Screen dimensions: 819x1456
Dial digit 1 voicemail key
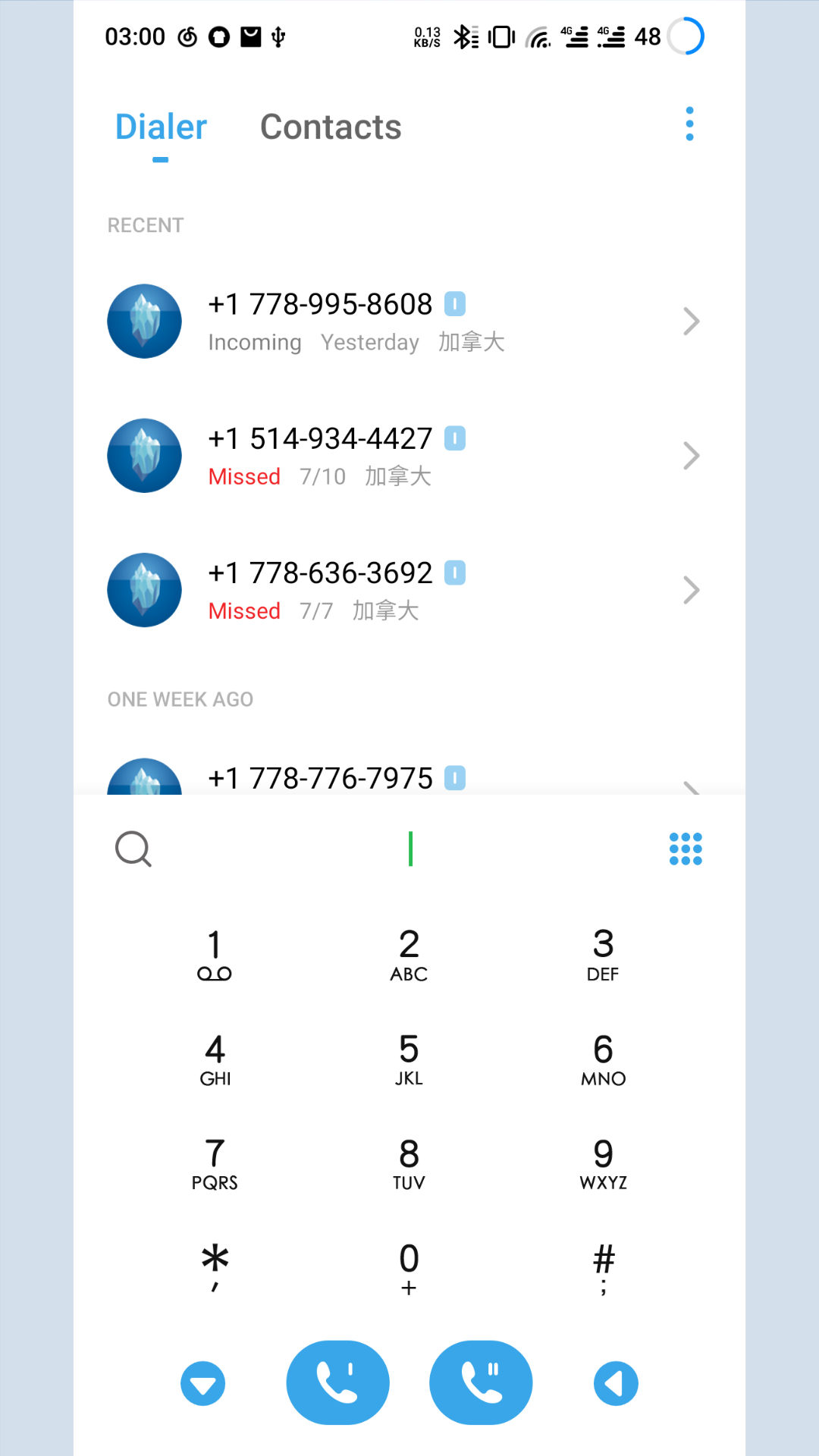click(x=215, y=955)
